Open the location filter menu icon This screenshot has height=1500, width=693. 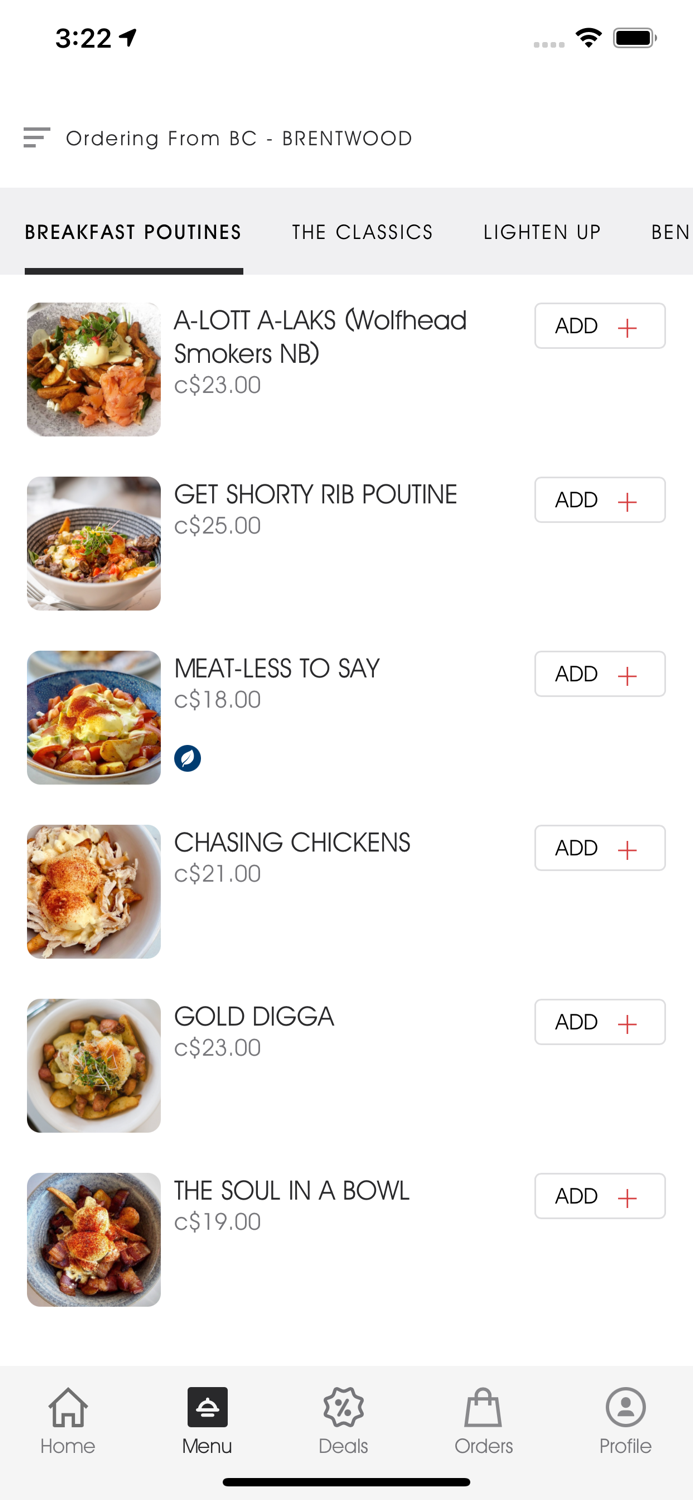coord(37,138)
